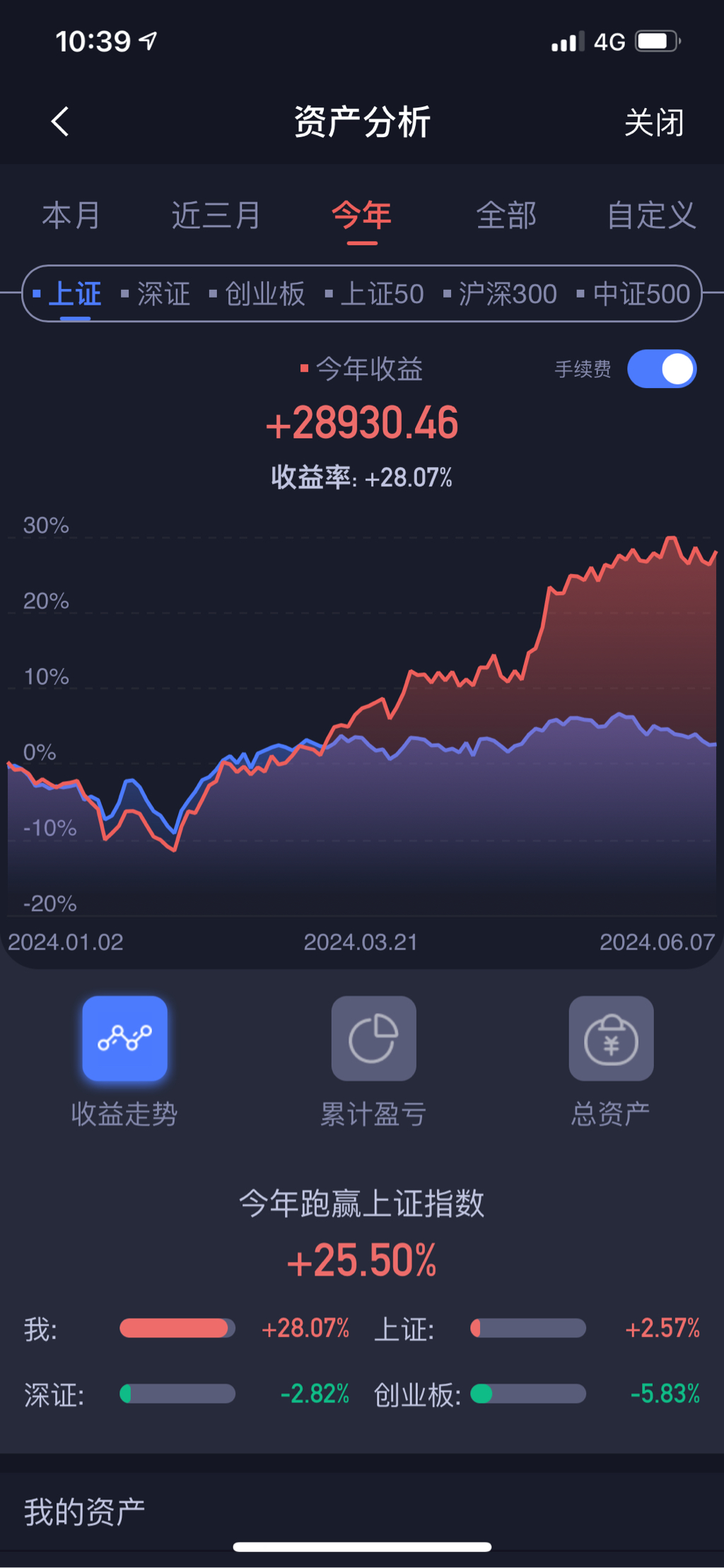Compare against the 深证 index
The width and height of the screenshot is (724, 1568).
tap(163, 294)
